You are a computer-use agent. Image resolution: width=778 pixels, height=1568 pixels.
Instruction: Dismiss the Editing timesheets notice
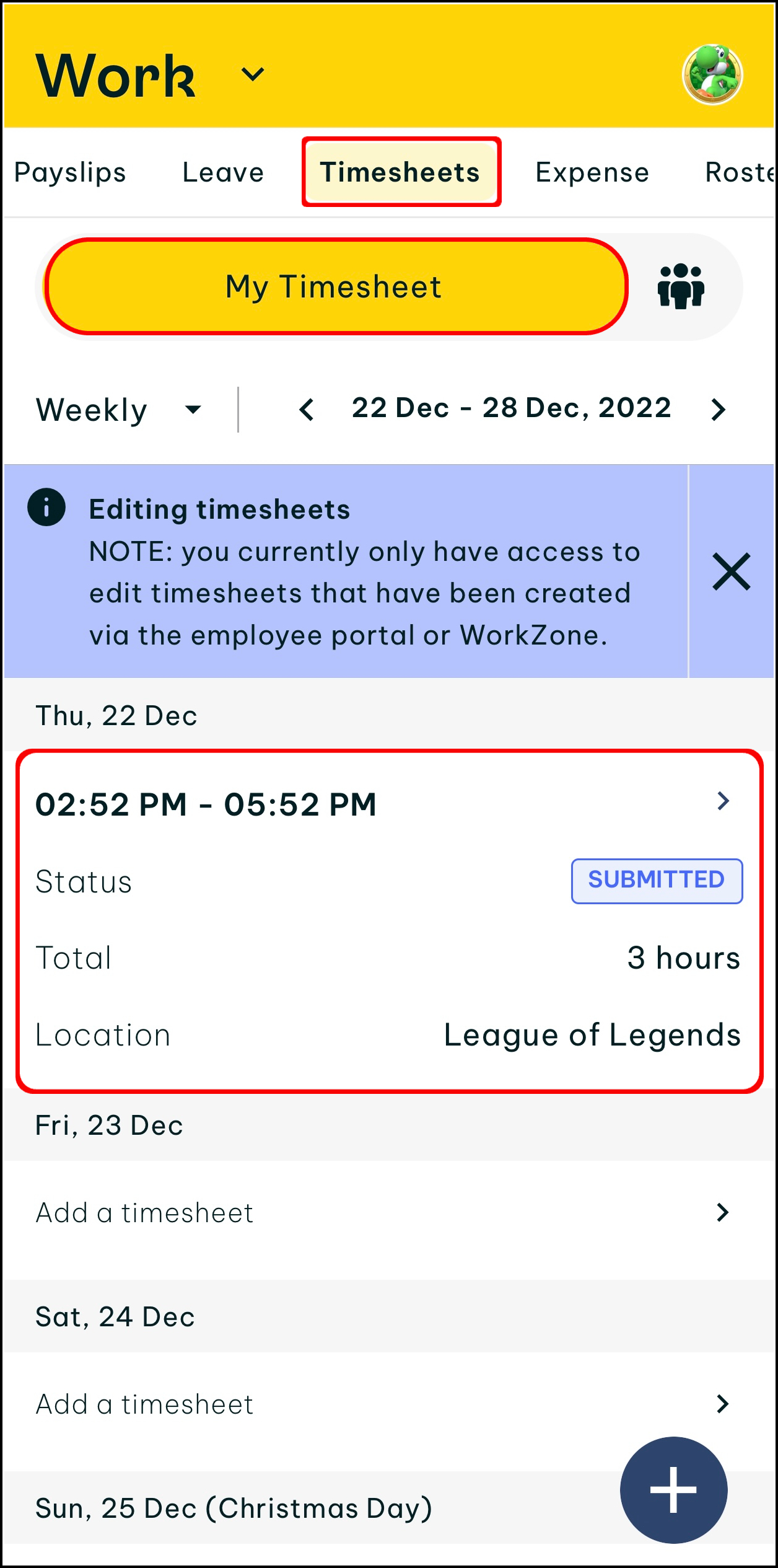click(731, 571)
